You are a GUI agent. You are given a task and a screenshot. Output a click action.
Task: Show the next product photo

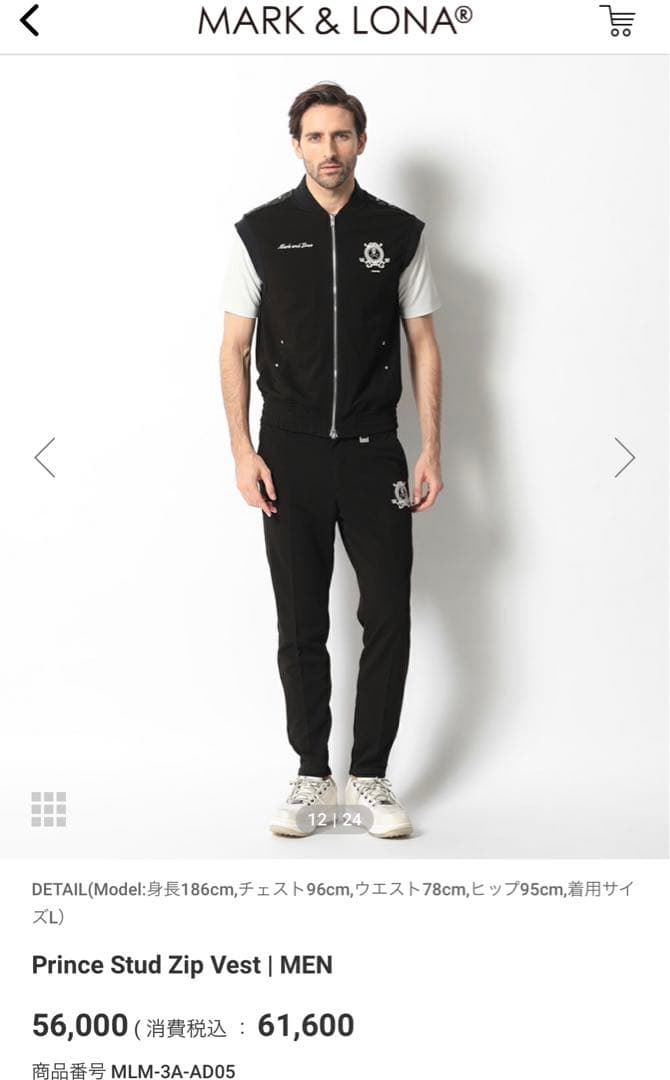[624, 457]
